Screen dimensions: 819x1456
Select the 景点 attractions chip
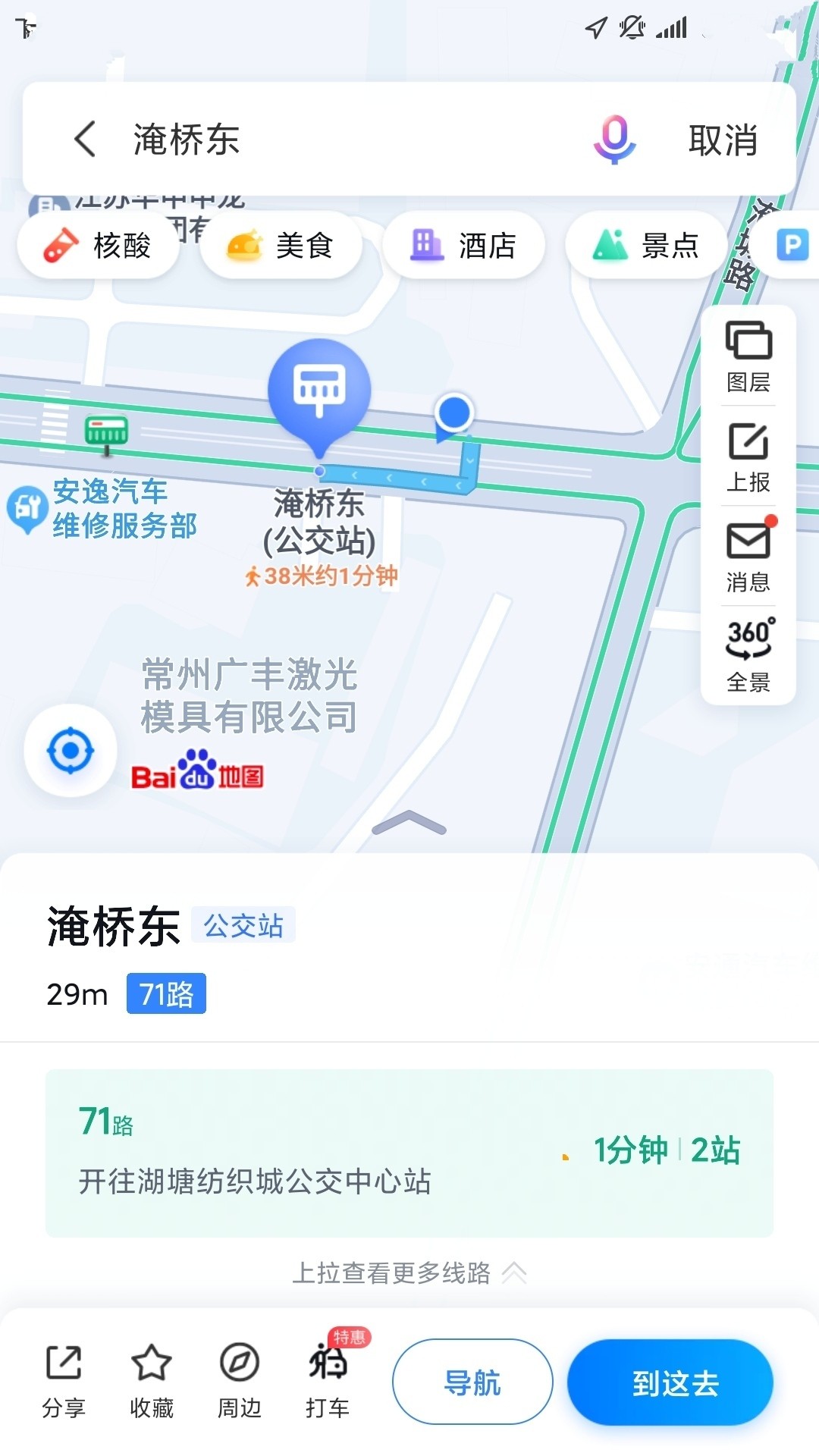click(x=645, y=246)
